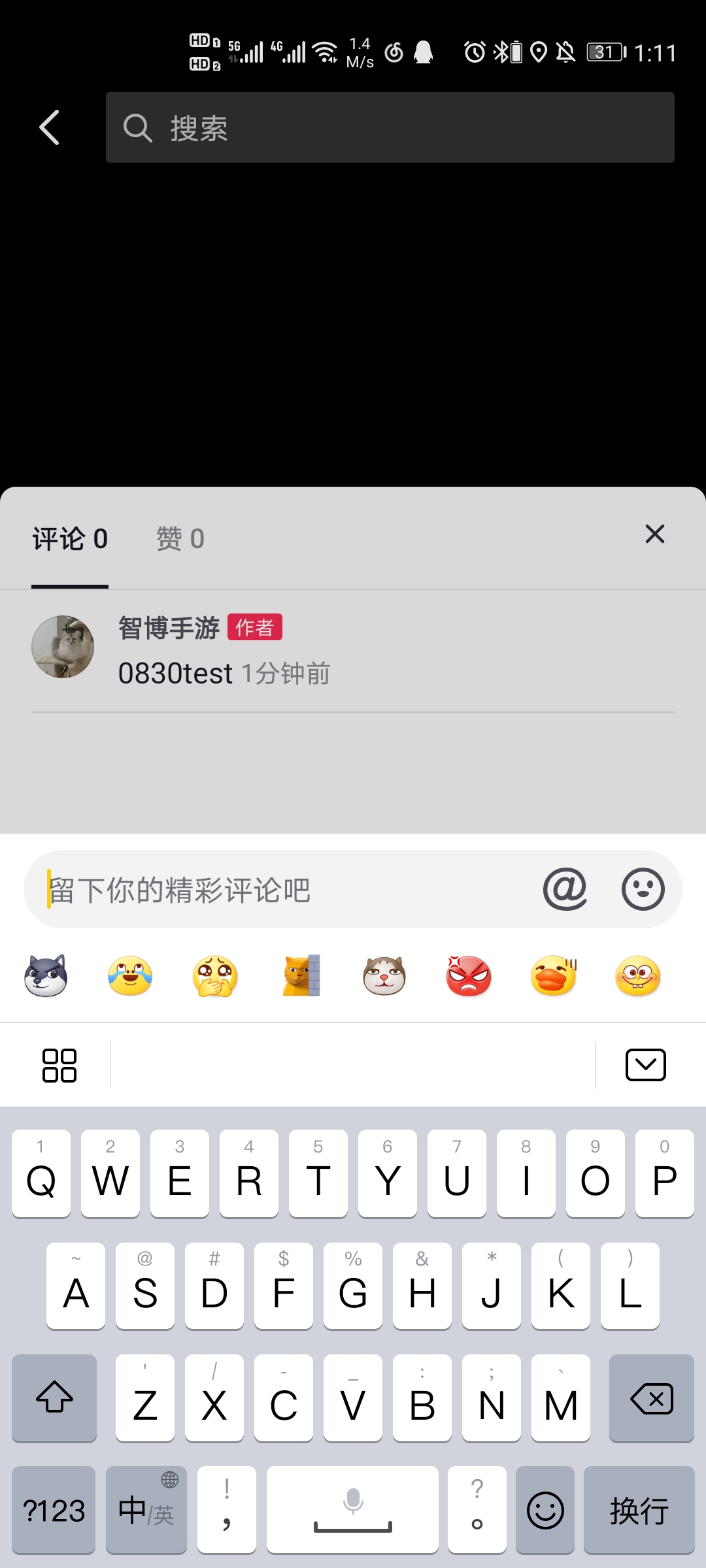The width and height of the screenshot is (706, 1568).
Task: Insert the angry red face emoji
Action: [x=469, y=976]
